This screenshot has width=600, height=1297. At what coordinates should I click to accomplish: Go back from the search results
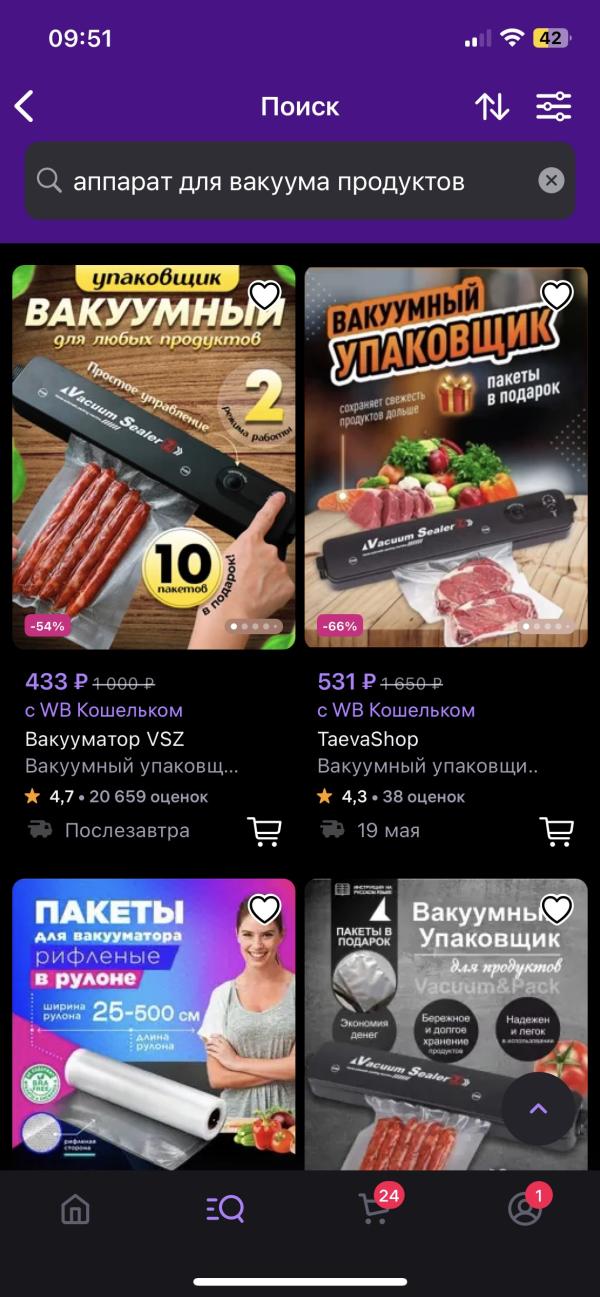point(25,106)
